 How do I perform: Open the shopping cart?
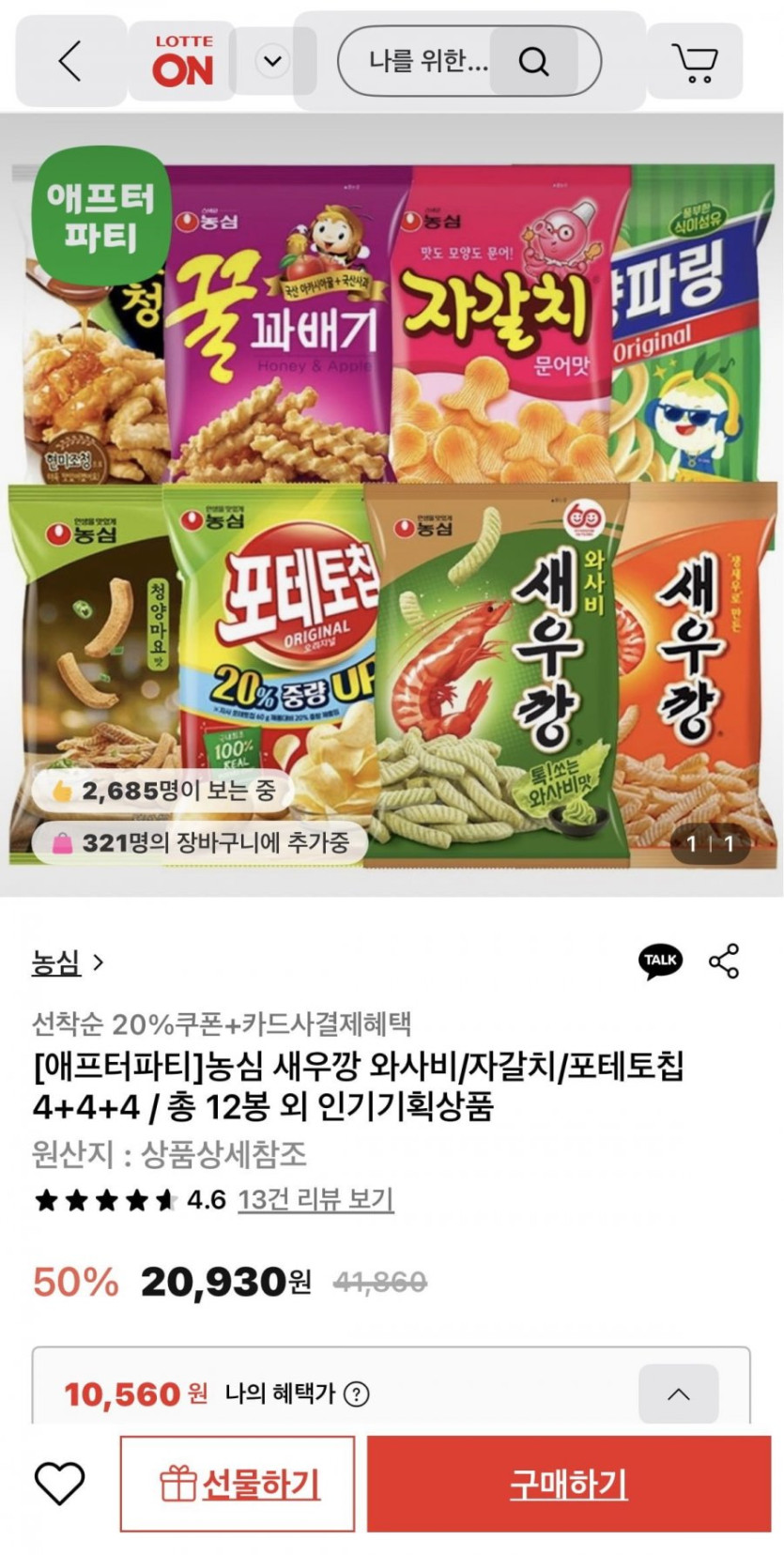(x=695, y=62)
